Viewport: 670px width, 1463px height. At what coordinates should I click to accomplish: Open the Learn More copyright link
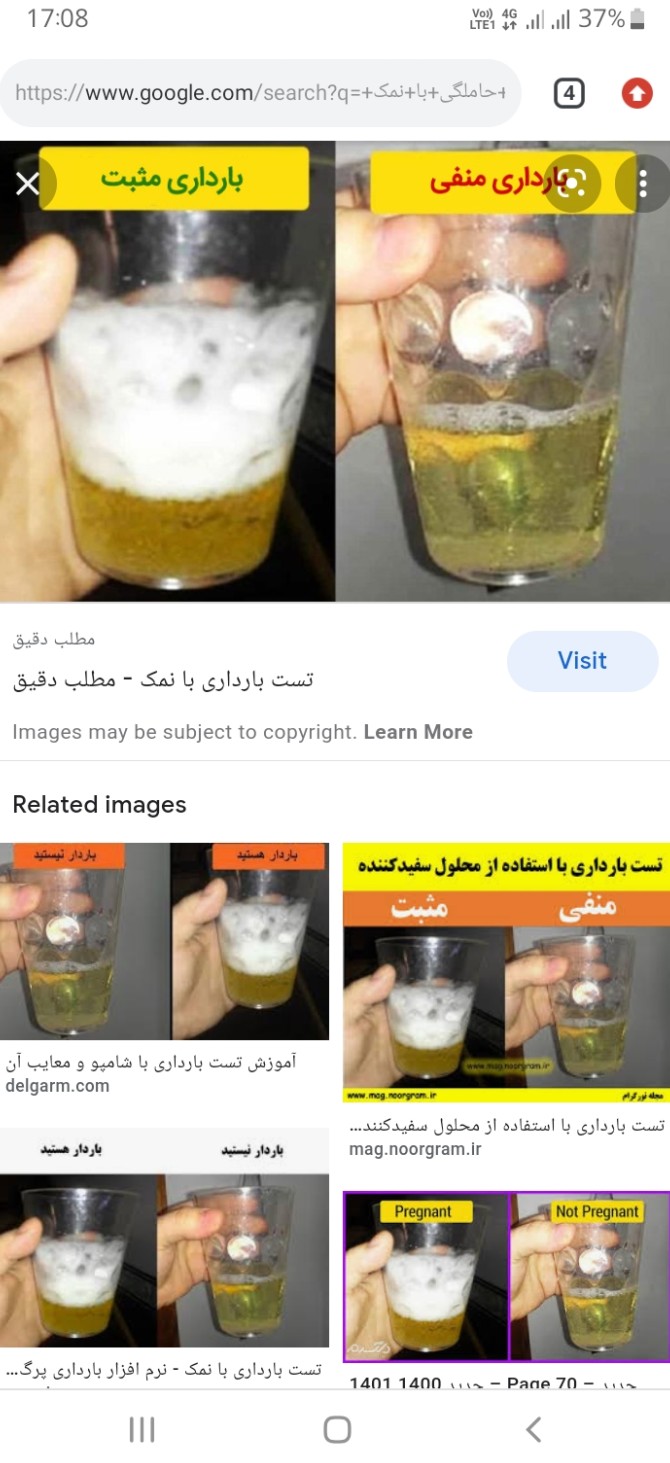tap(418, 732)
